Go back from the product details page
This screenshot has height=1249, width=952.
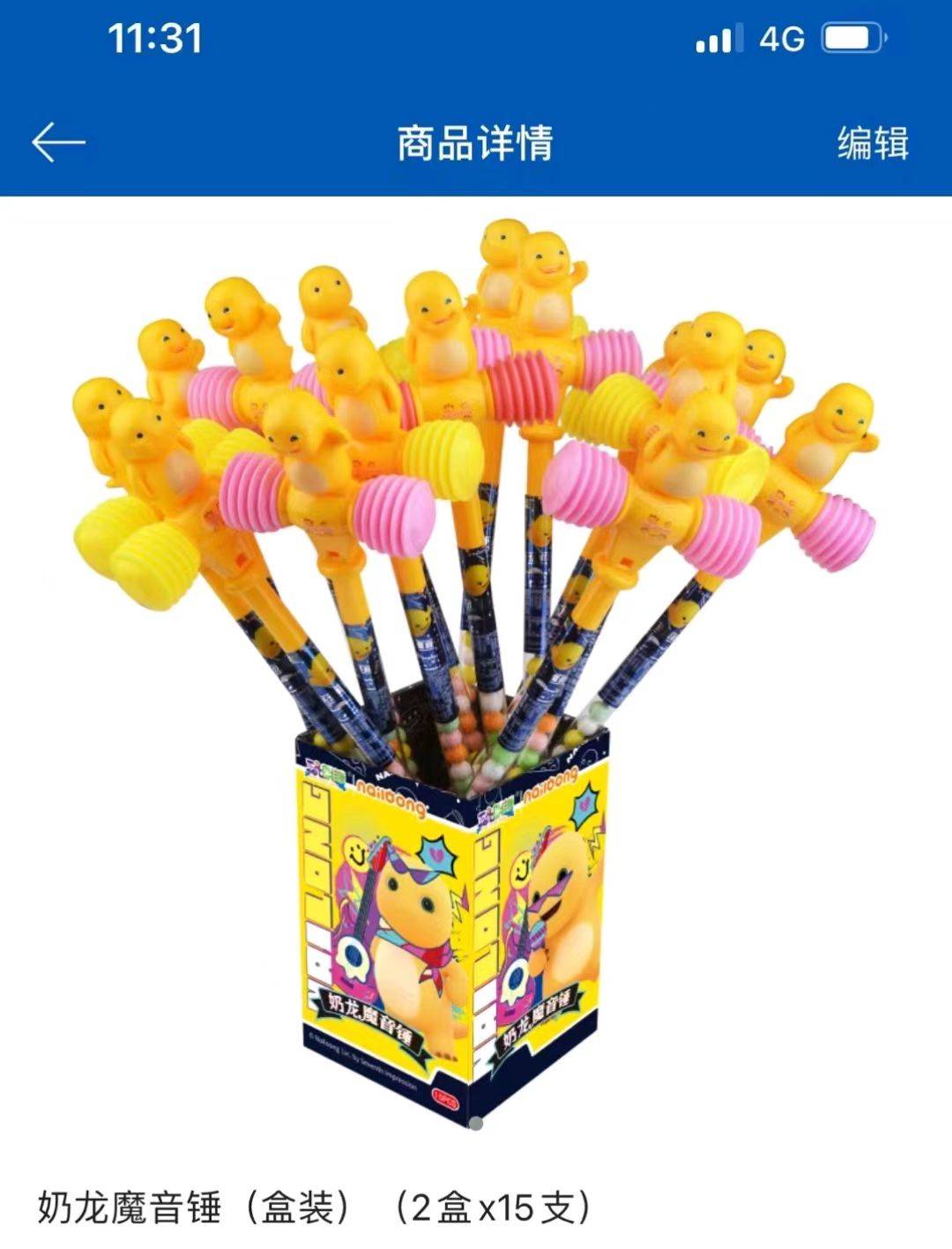58,143
